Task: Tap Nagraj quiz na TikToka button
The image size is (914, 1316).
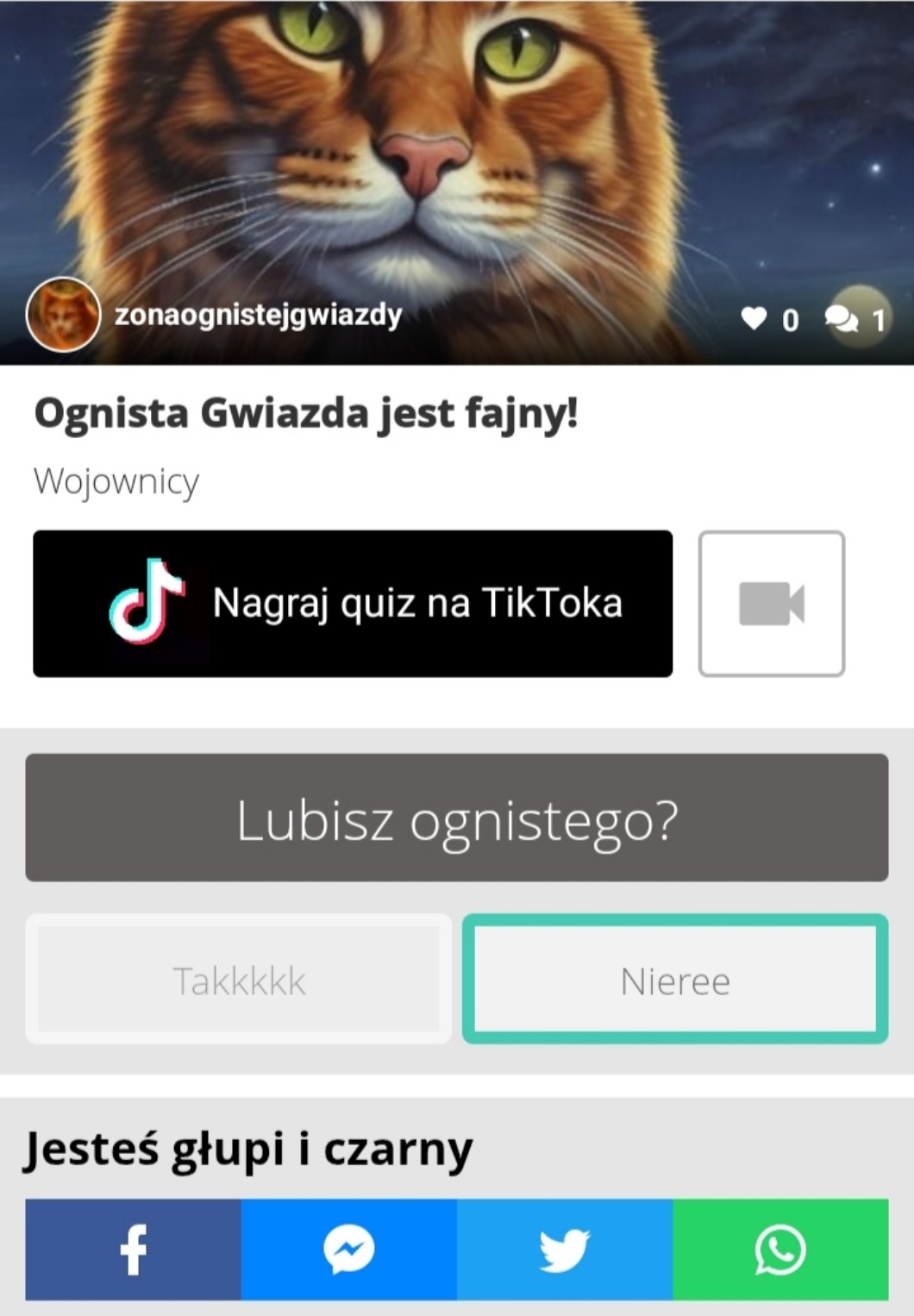Action: [353, 604]
